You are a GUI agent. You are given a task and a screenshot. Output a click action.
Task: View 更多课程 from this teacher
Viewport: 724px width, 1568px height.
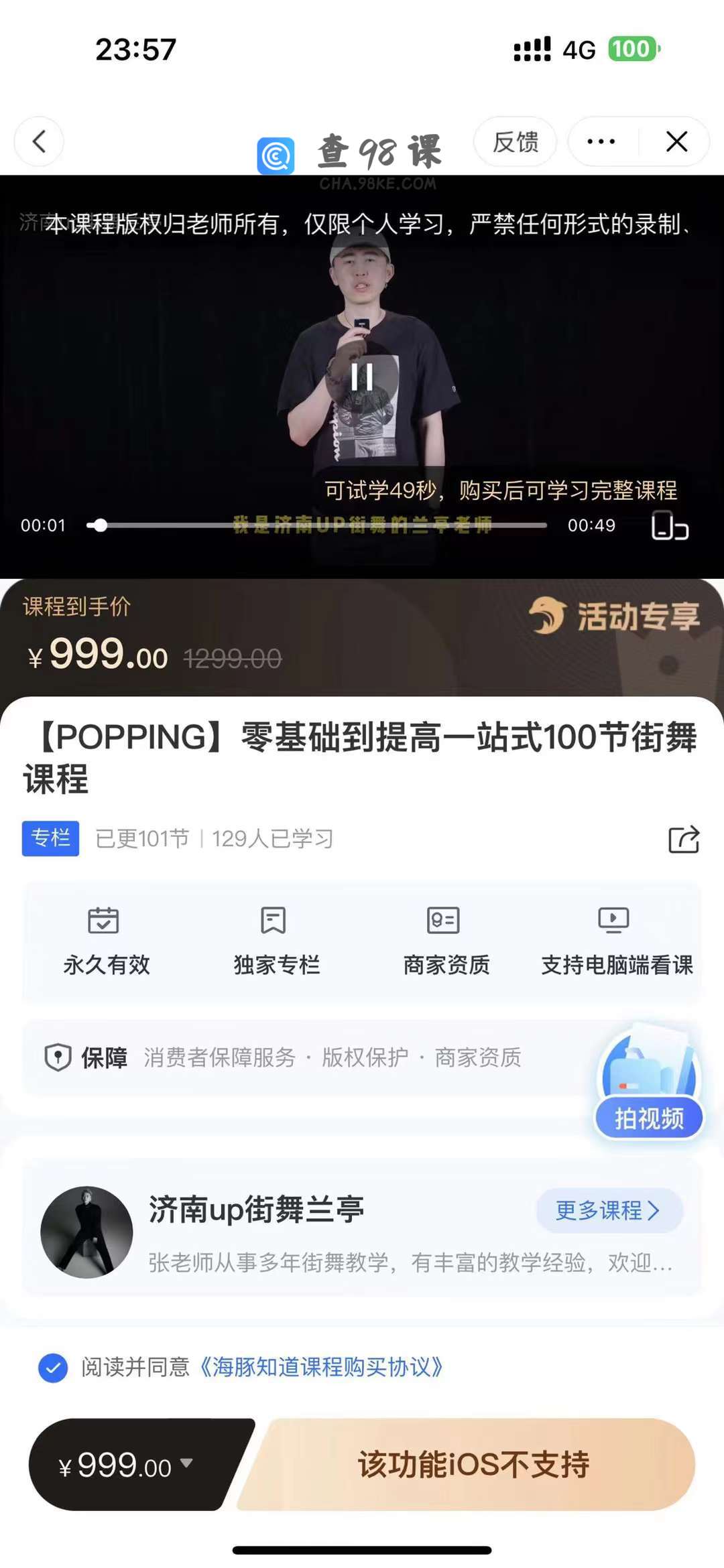pyautogui.click(x=609, y=1210)
